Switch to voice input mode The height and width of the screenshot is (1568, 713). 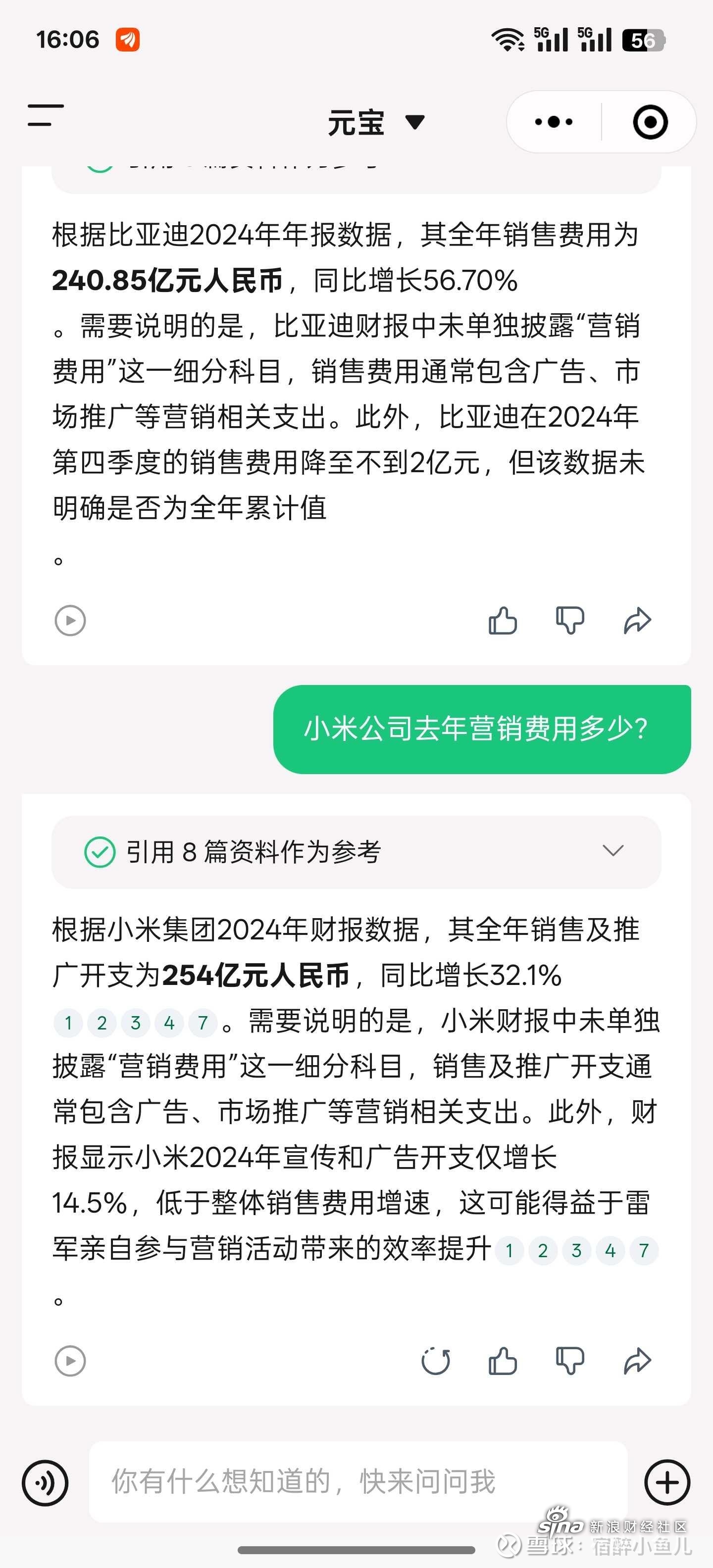[45, 1482]
